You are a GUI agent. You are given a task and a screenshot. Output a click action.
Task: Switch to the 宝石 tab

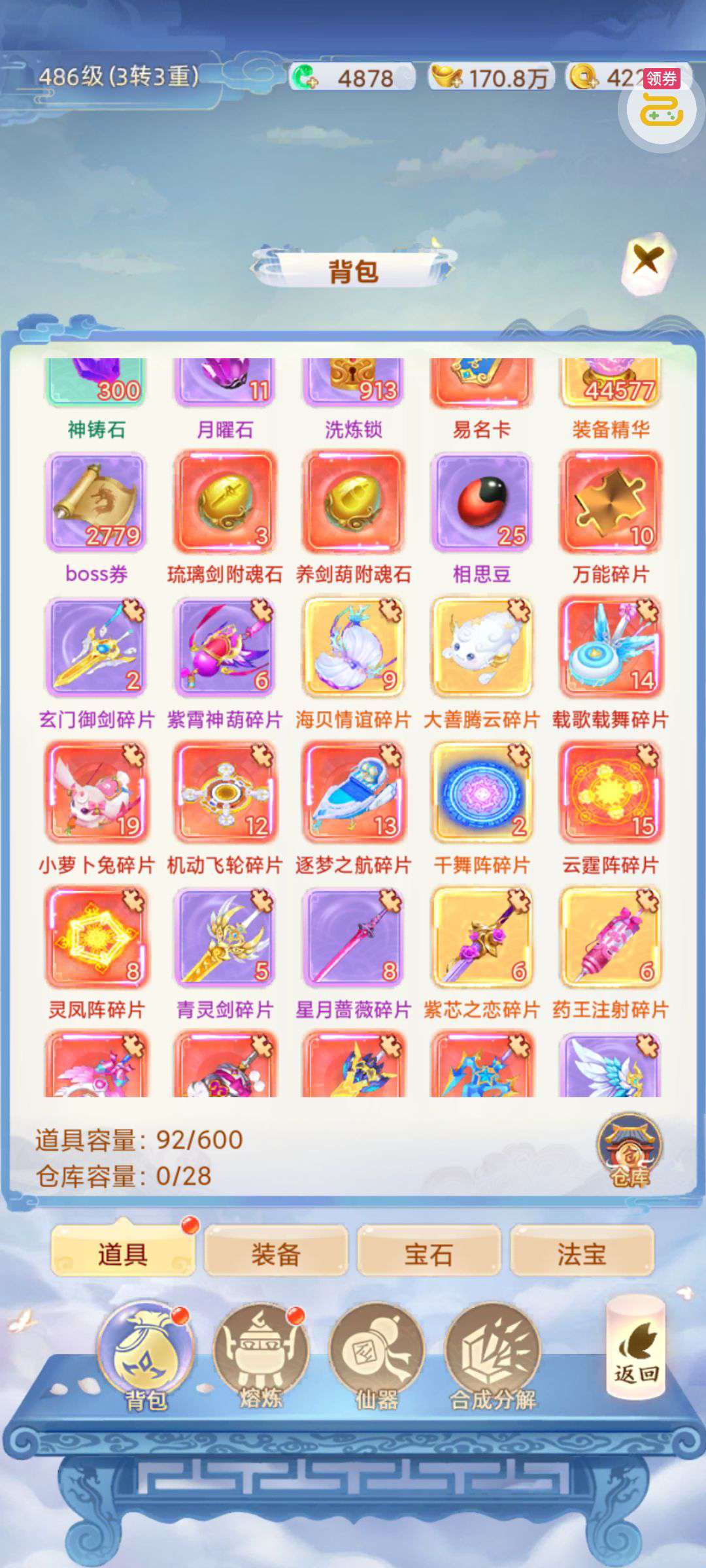(x=428, y=1254)
